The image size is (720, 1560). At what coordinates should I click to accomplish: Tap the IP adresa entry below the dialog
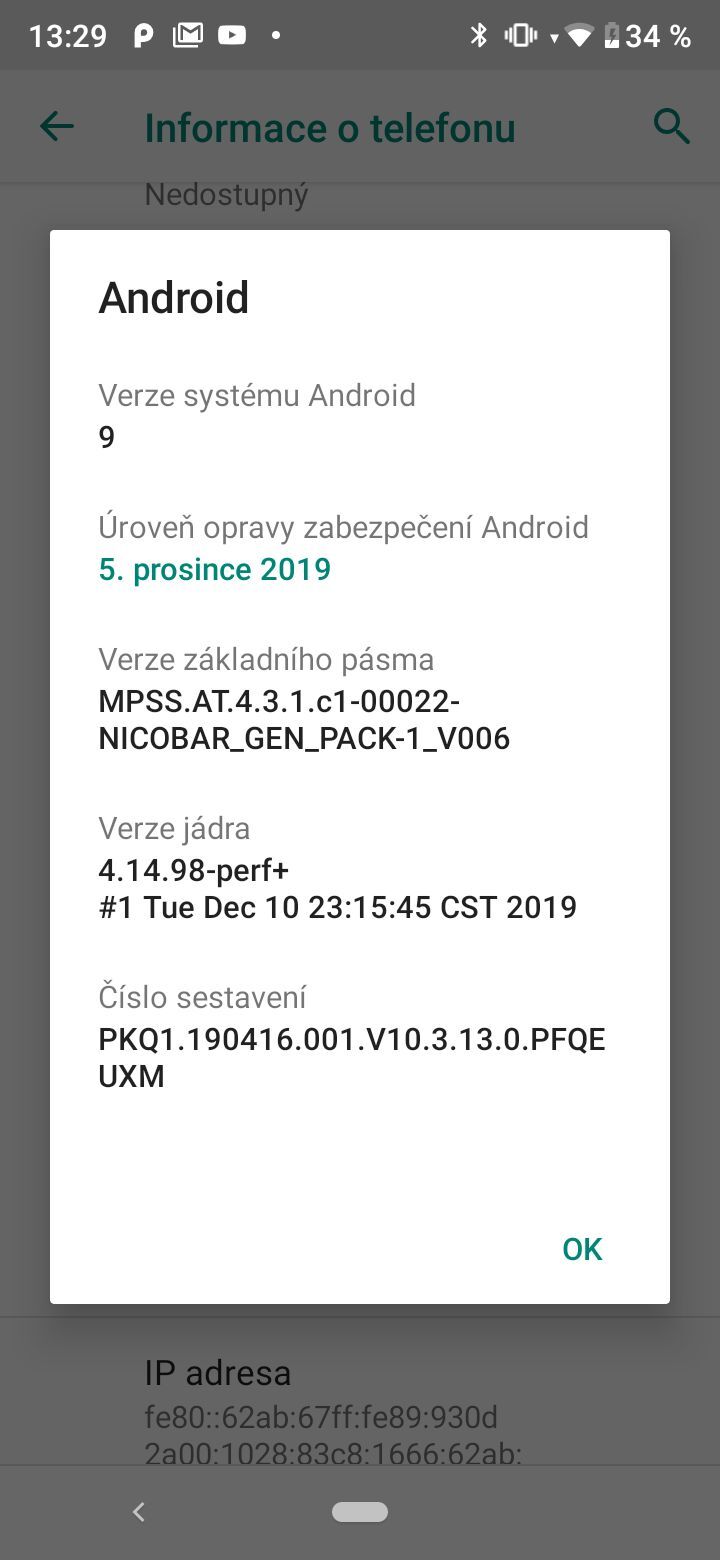217,1373
